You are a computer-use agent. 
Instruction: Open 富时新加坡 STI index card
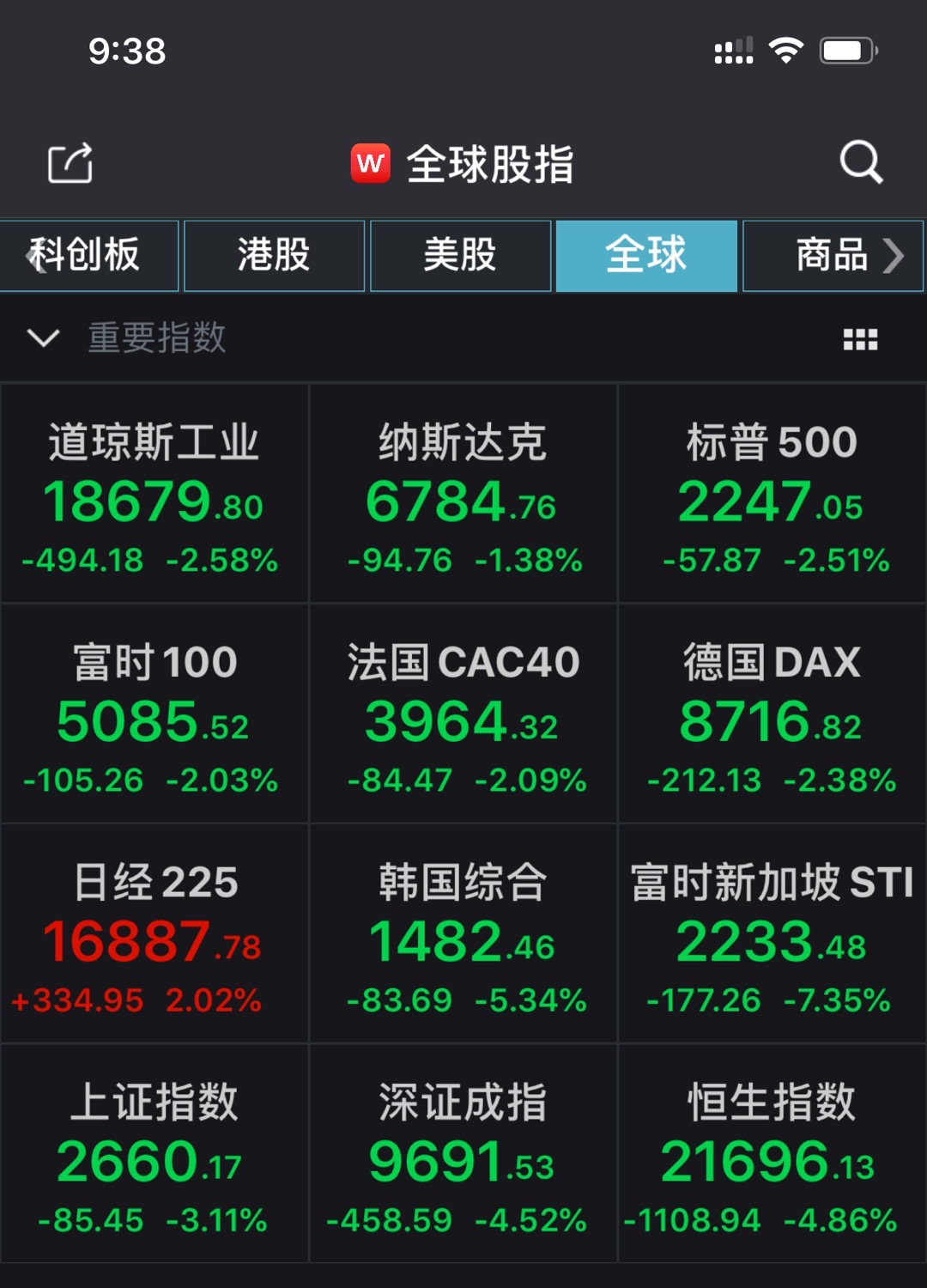(772, 934)
